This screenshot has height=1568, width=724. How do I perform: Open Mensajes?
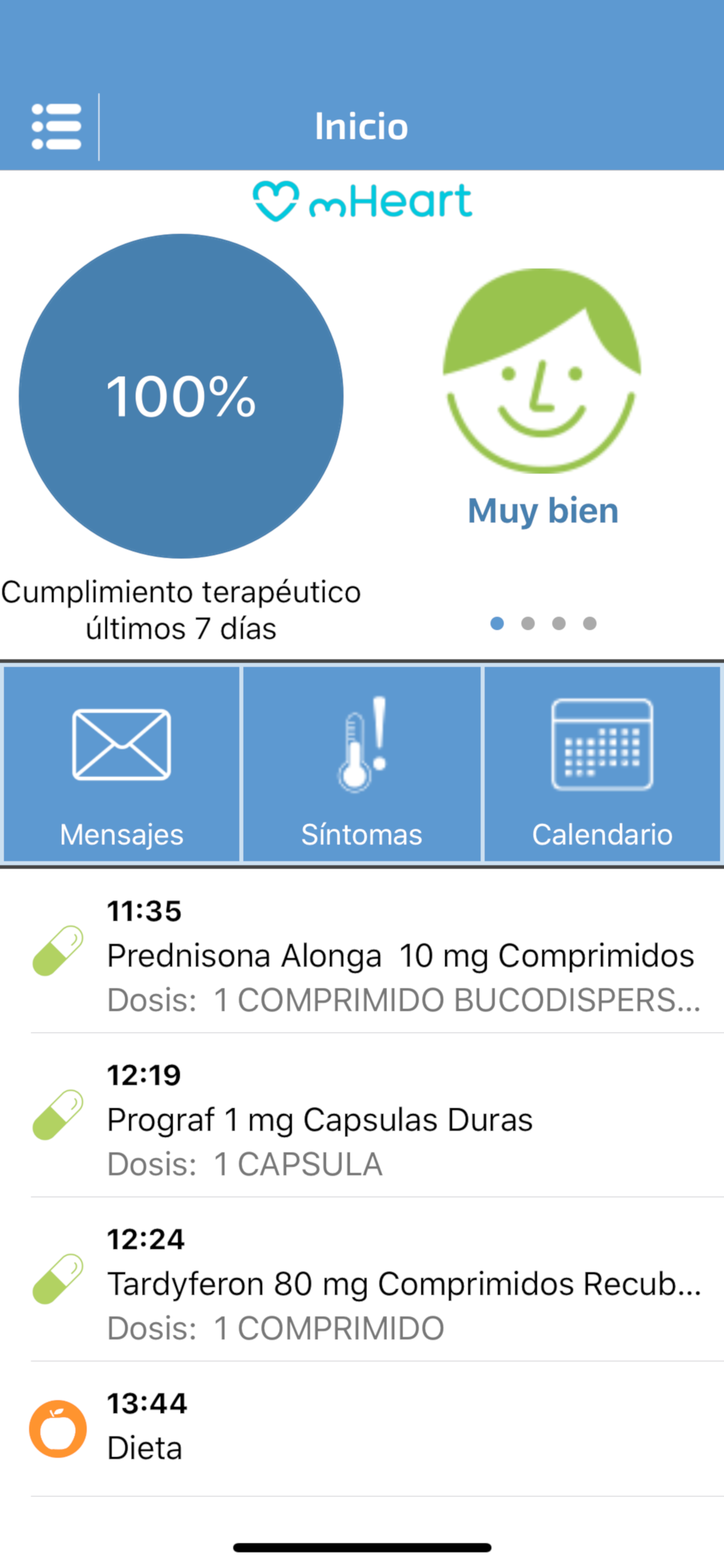coord(122,764)
